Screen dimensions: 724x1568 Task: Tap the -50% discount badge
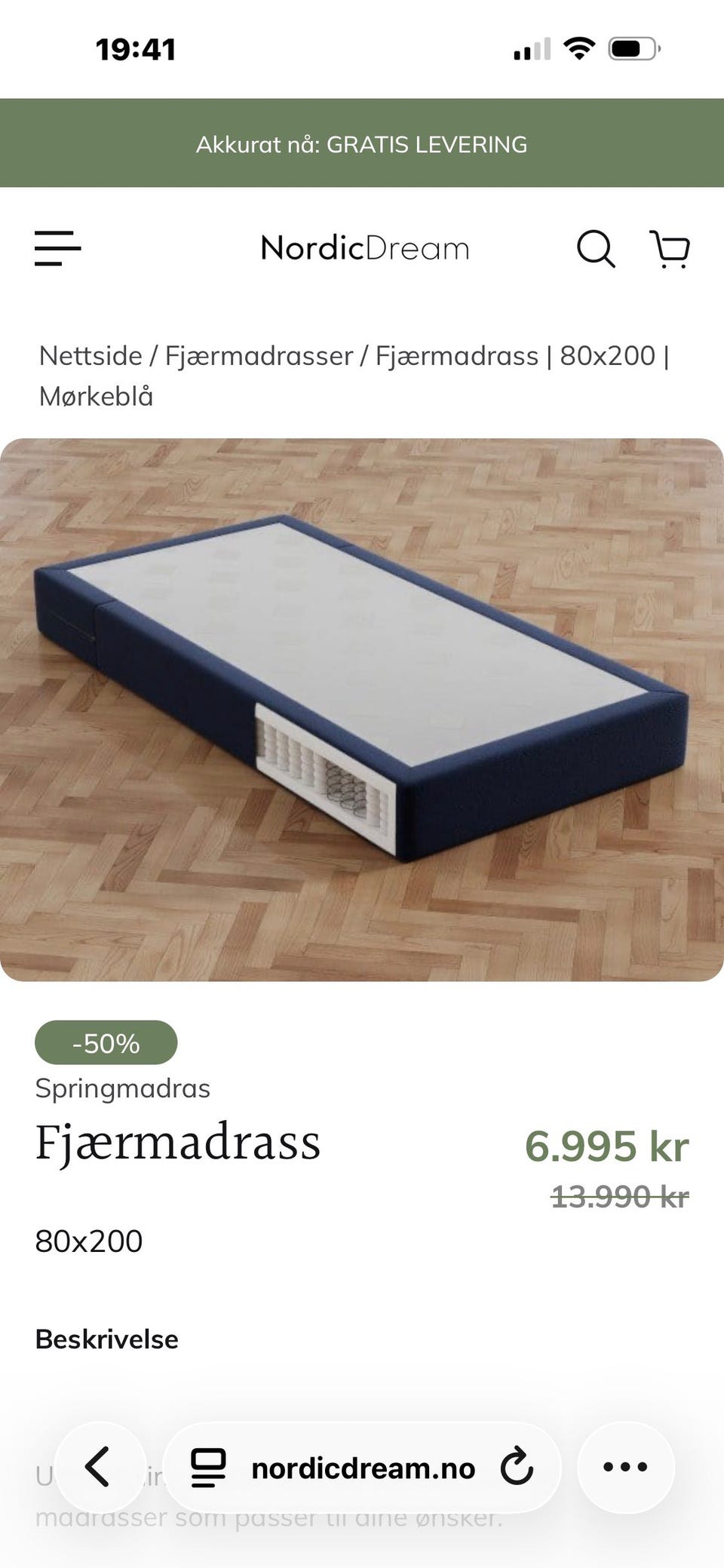point(106,1043)
